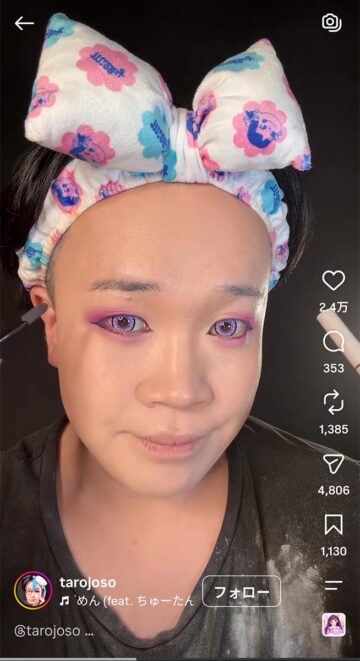Open the camera icon at top right
Screen dimensions: 360x661
[x=332, y=22]
